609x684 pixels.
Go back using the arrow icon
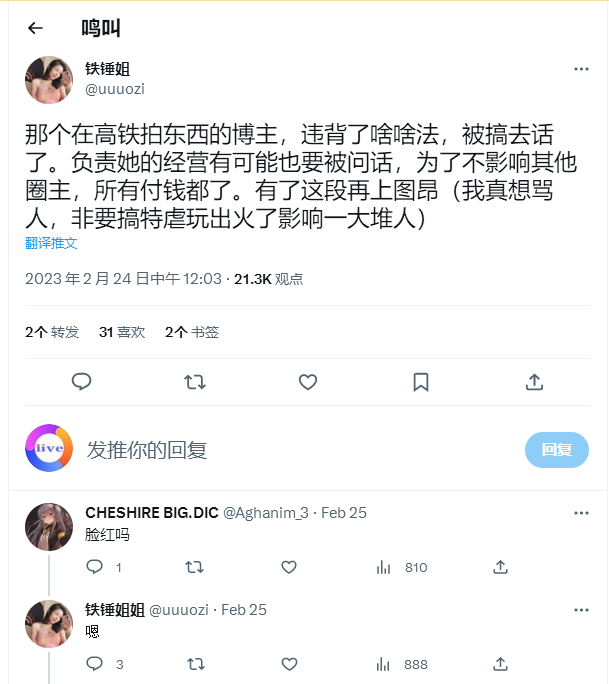(x=35, y=28)
